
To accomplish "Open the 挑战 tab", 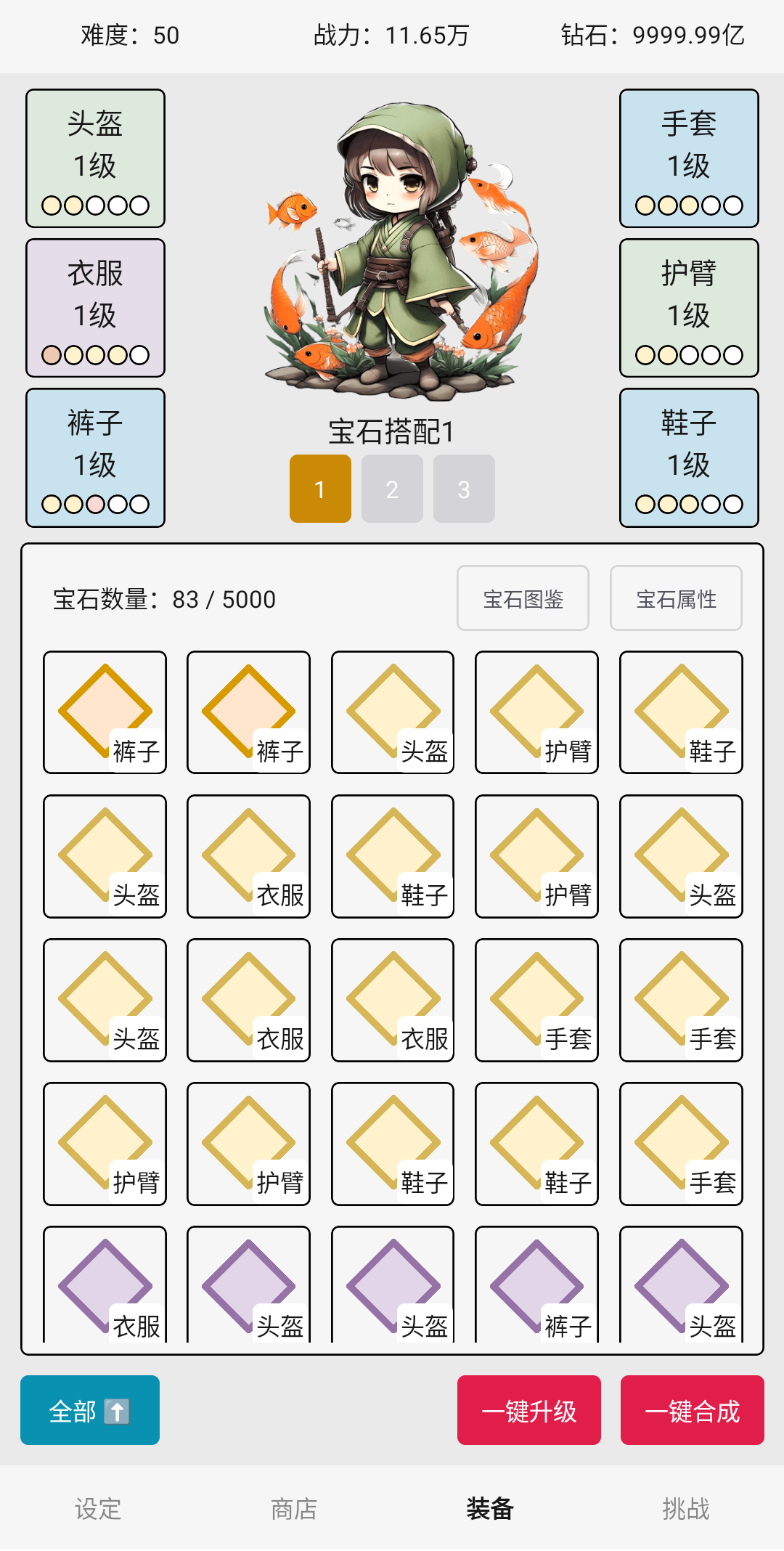I will click(x=686, y=1509).
